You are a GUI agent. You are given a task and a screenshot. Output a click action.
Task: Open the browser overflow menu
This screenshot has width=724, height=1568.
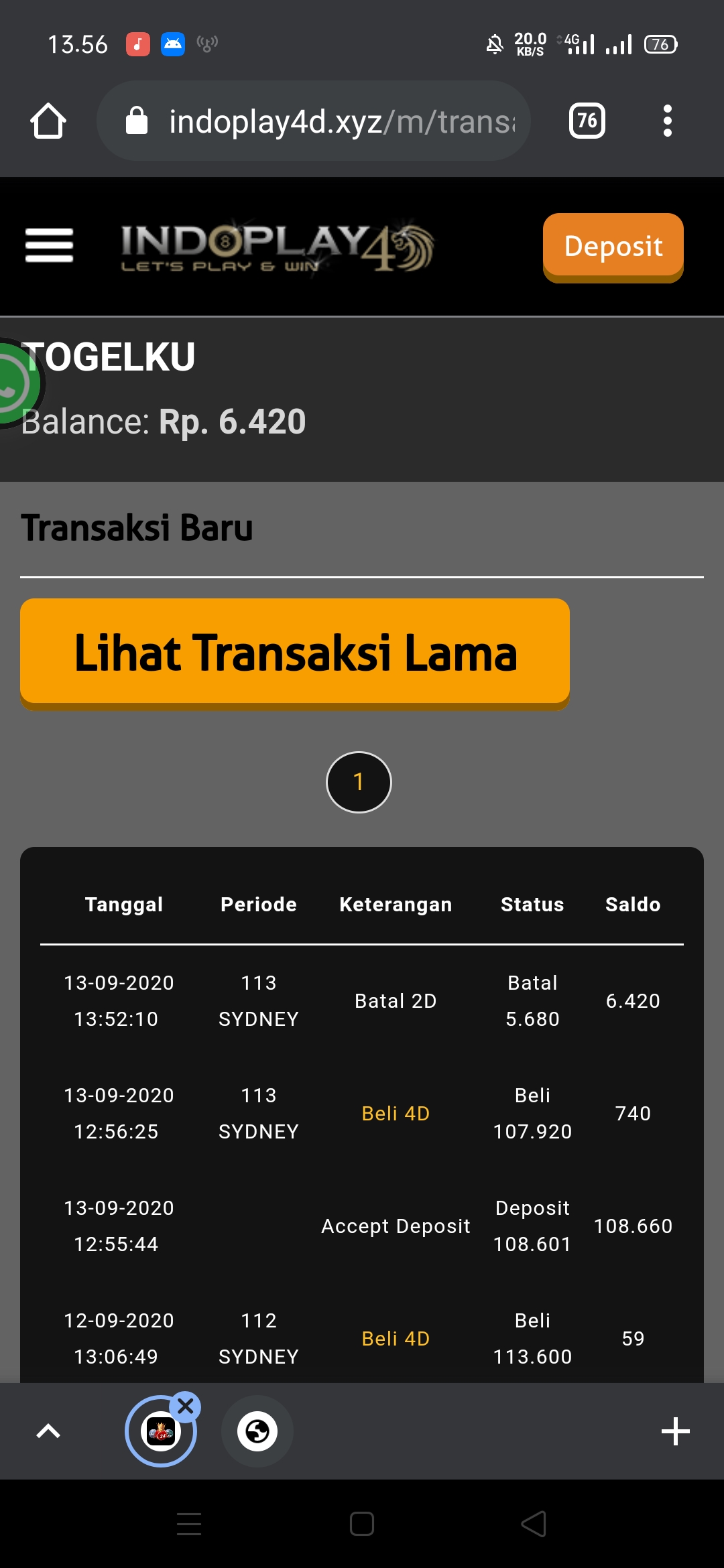[667, 121]
